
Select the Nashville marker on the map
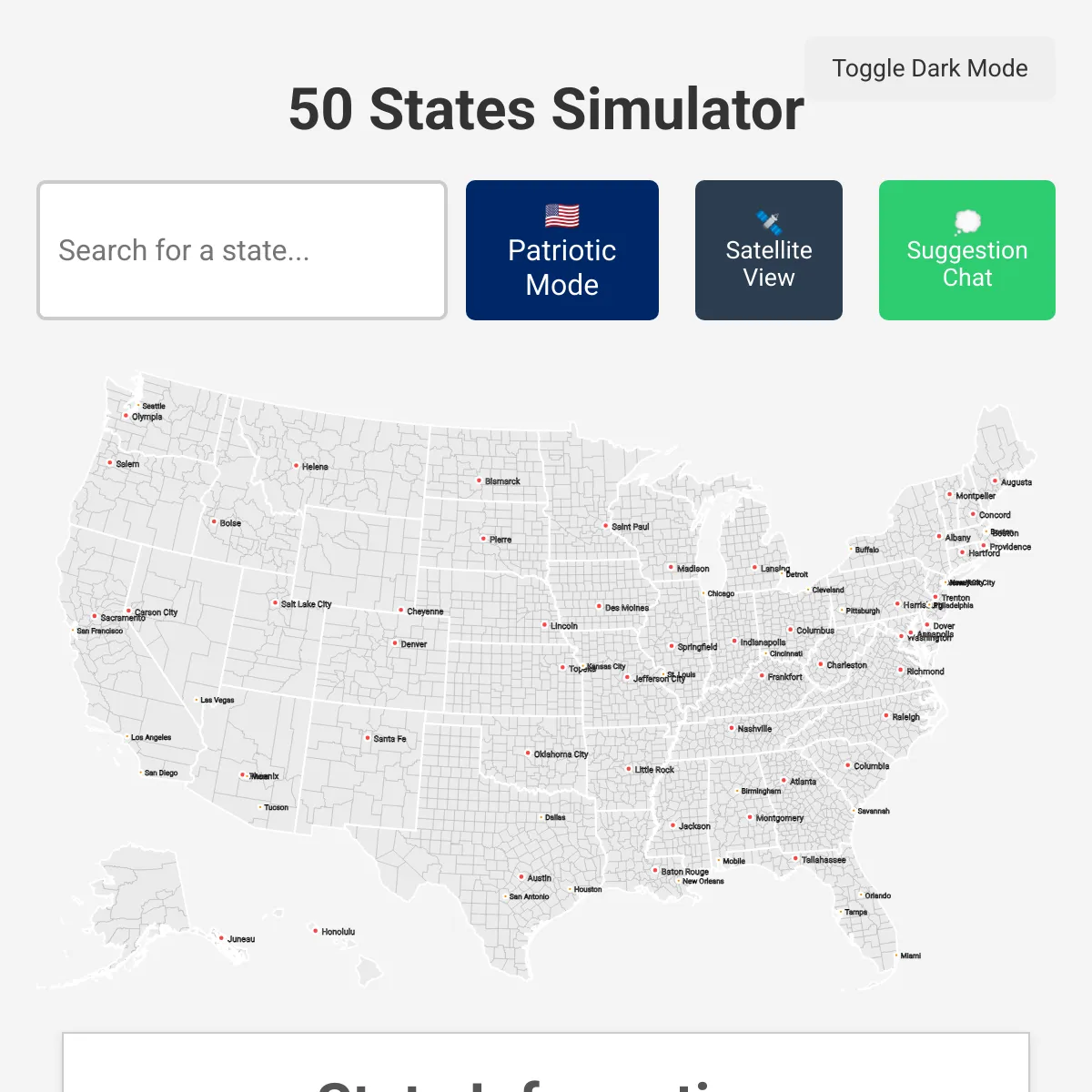coord(732,728)
